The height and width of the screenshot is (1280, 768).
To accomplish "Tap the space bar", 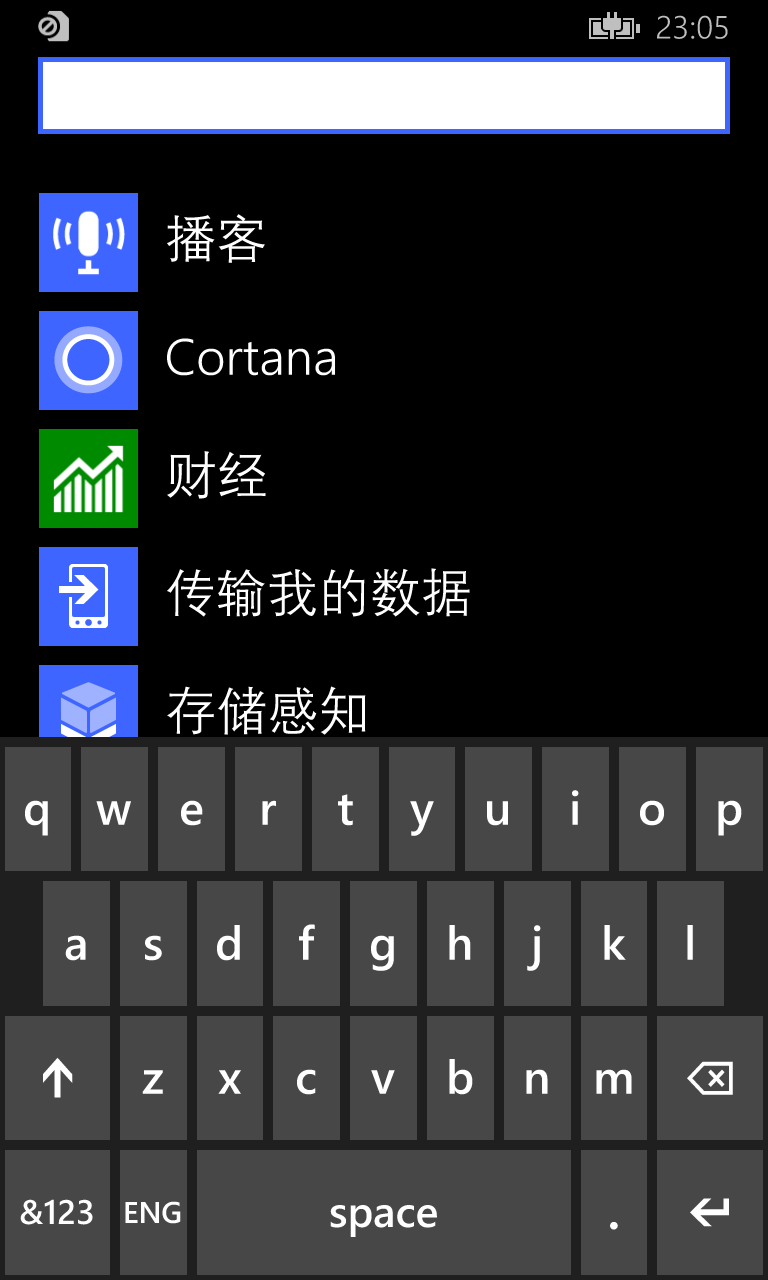I will pos(384,1212).
